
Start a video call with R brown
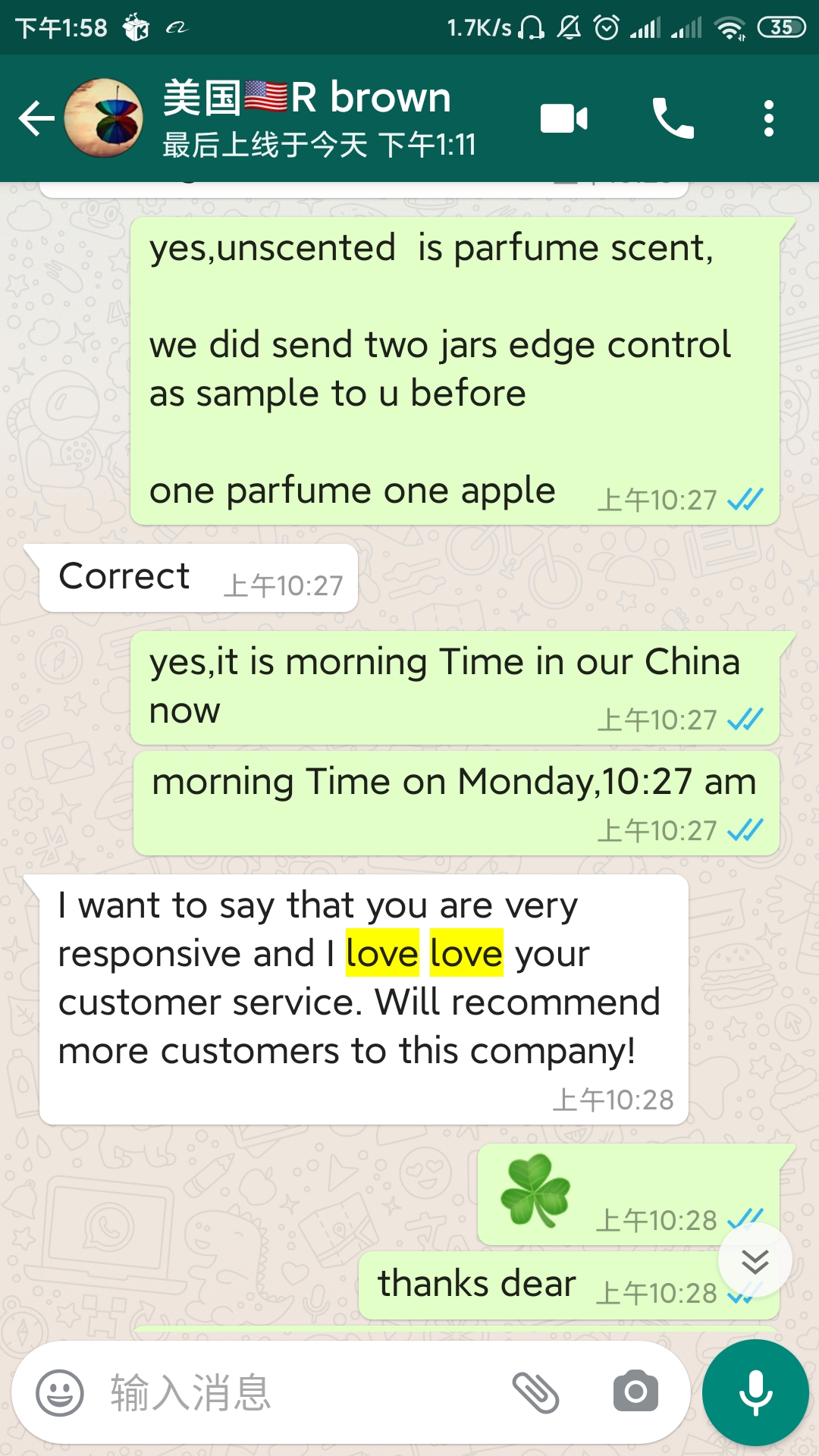coord(563,118)
